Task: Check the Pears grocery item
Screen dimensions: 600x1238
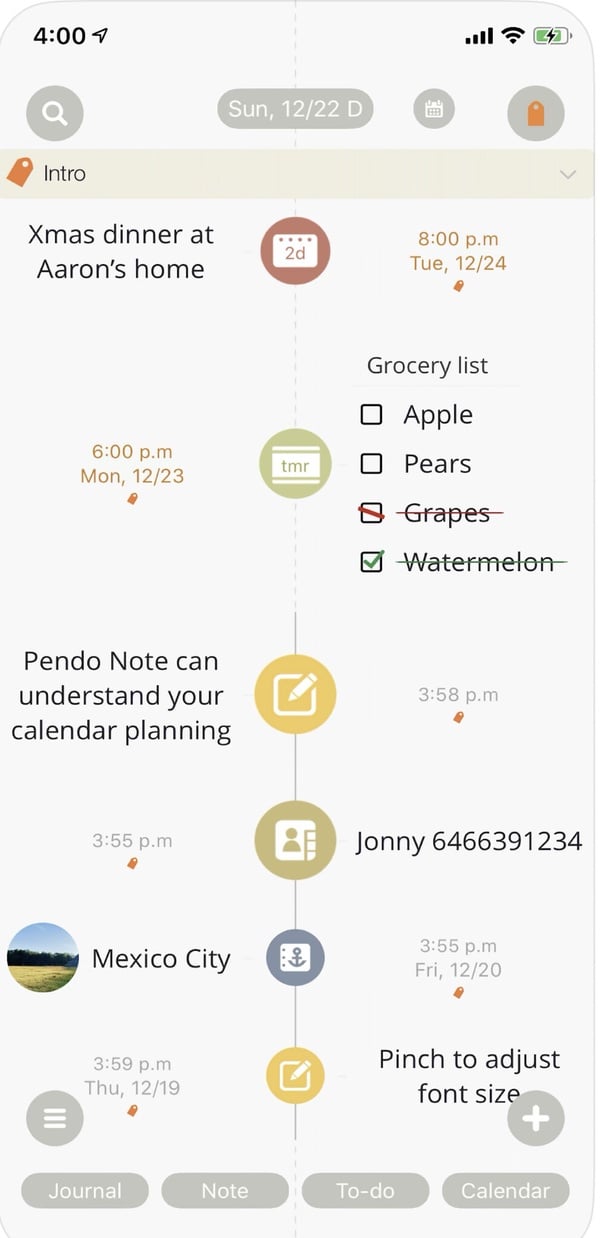Action: 371,463
